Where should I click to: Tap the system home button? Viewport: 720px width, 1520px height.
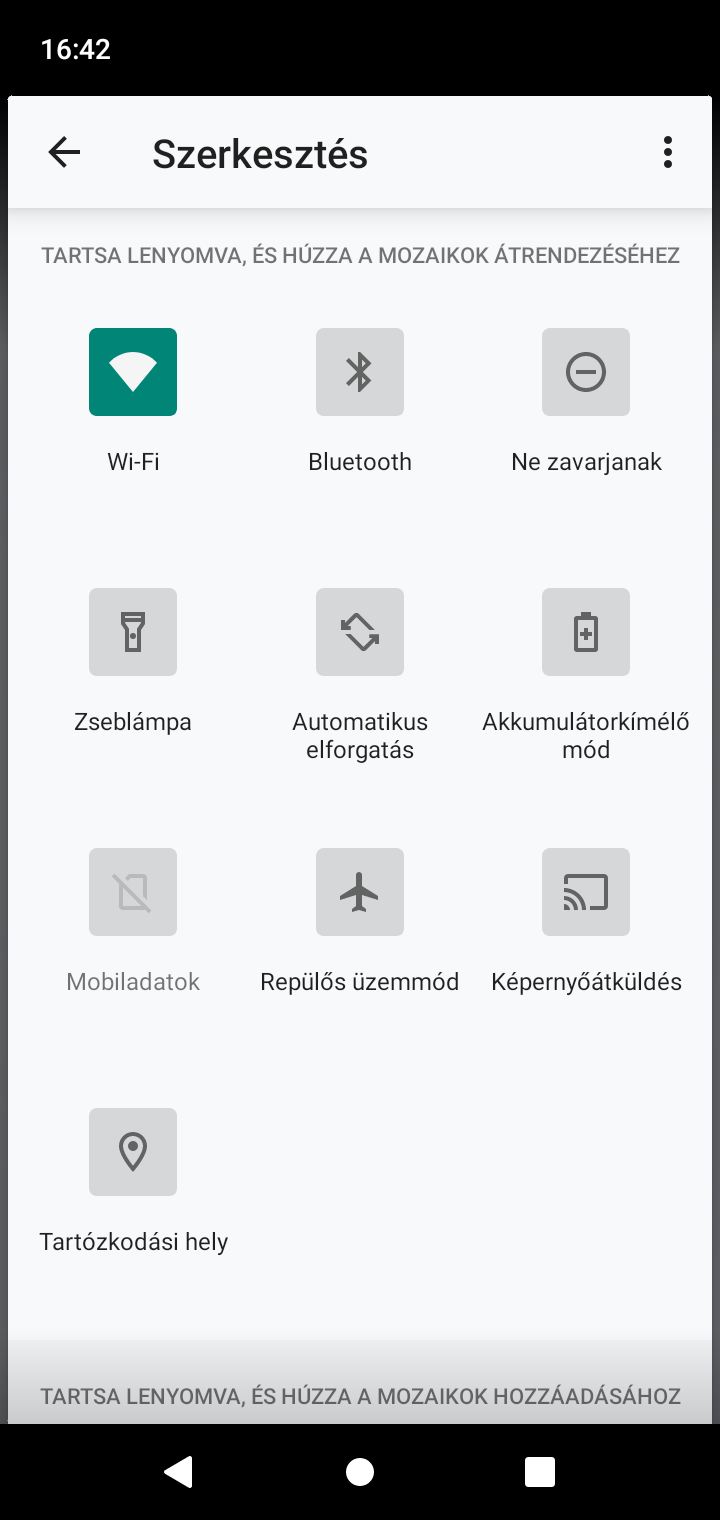[x=360, y=1471]
